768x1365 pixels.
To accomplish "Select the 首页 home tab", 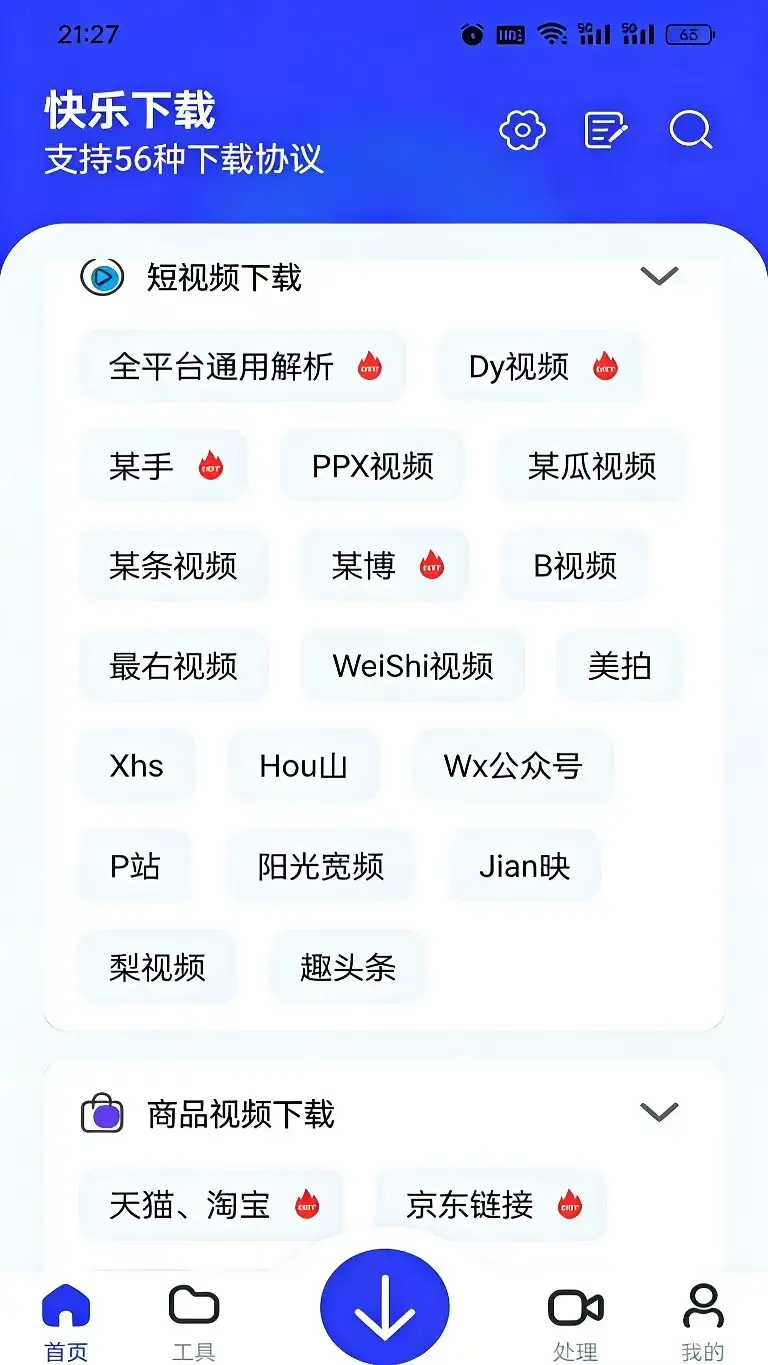I will pos(65,1305).
